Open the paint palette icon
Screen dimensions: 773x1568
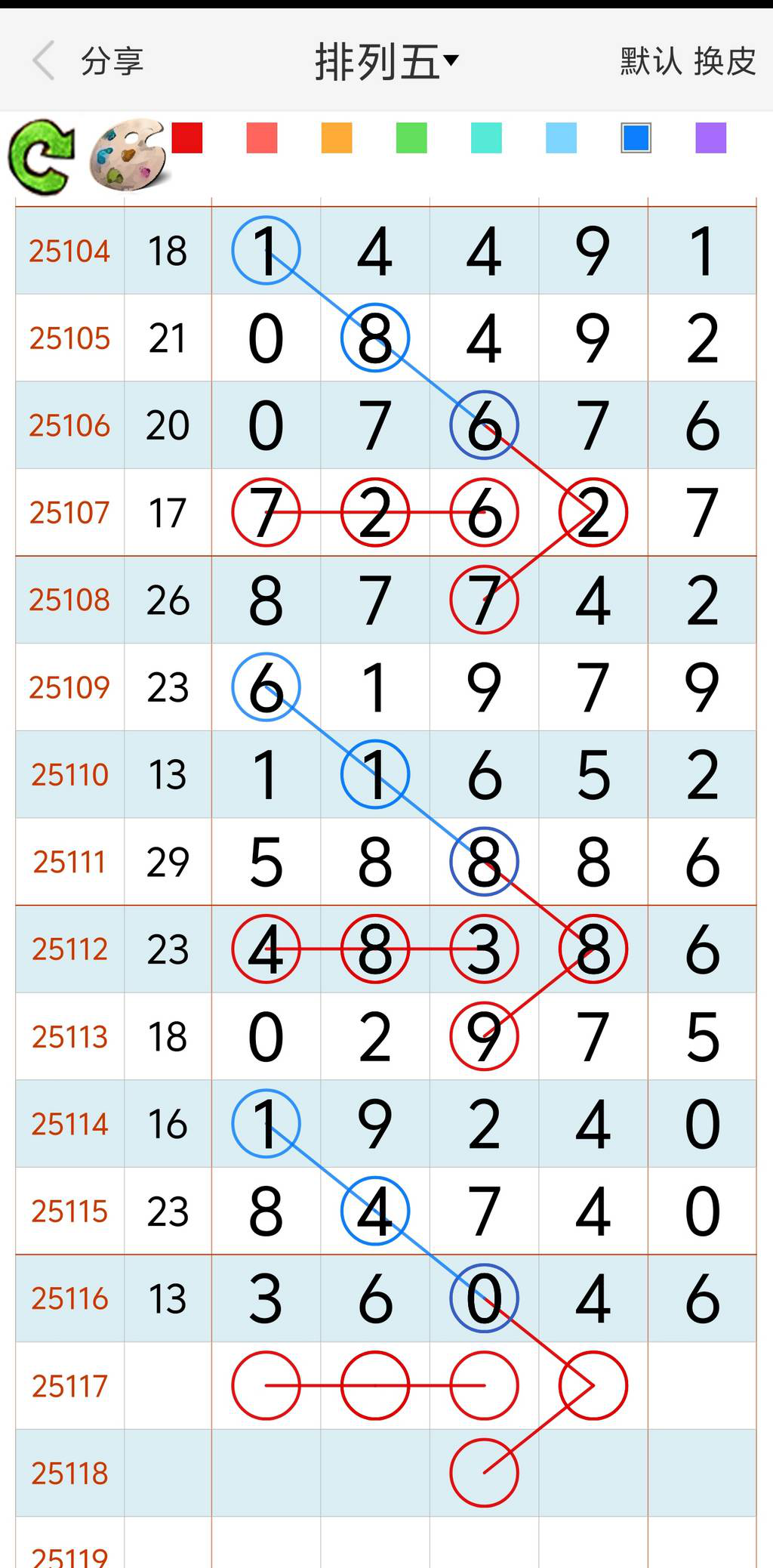coord(128,154)
